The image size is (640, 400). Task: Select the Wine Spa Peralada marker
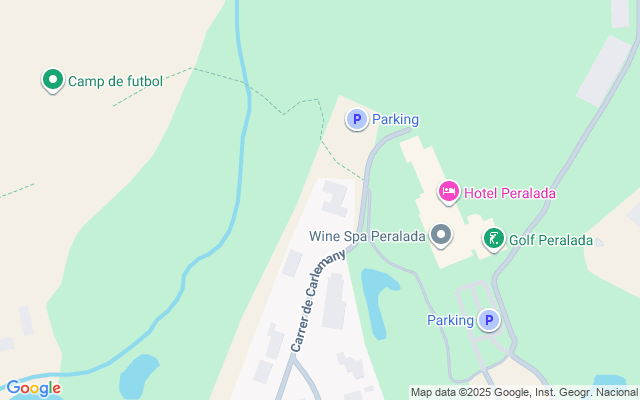(441, 237)
